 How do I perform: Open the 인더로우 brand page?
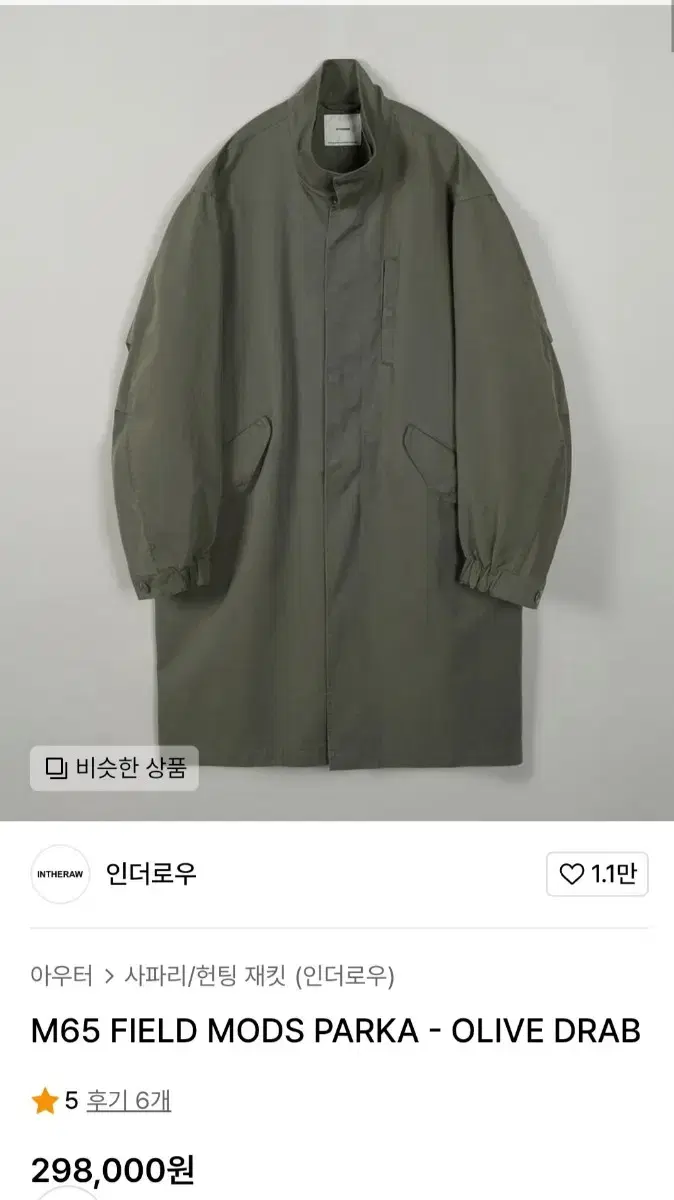click(152, 873)
